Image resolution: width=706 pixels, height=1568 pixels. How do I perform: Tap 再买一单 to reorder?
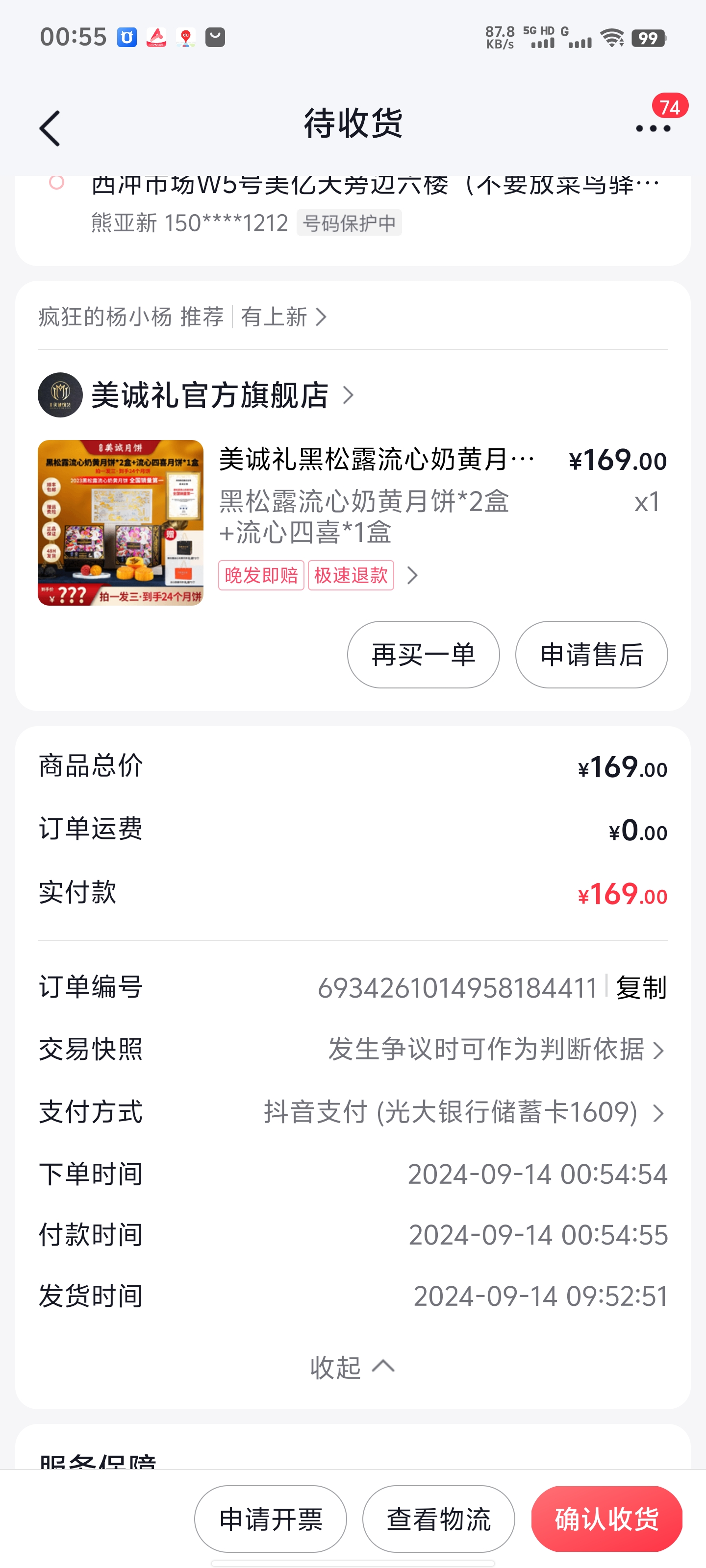coord(423,654)
